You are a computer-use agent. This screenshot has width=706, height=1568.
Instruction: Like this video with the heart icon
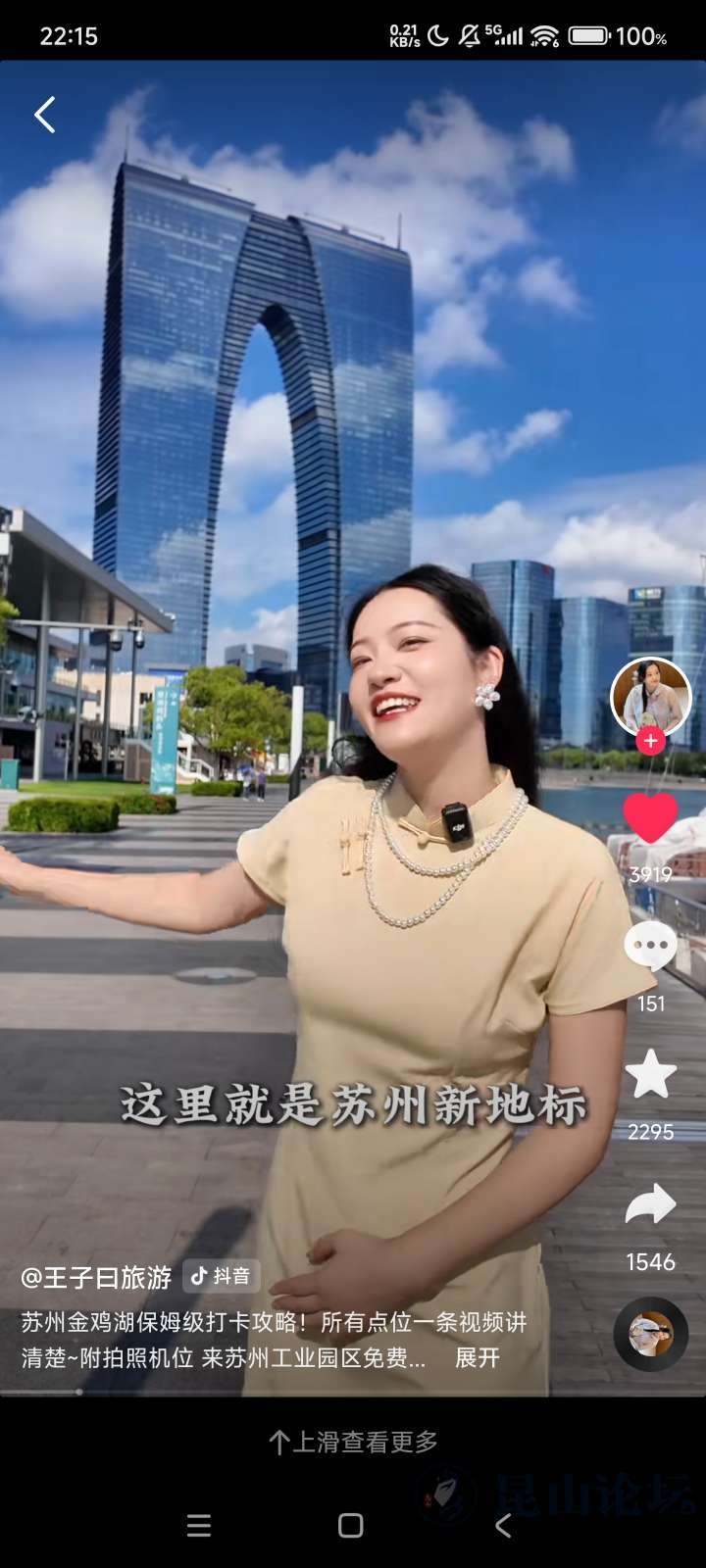tap(650, 819)
